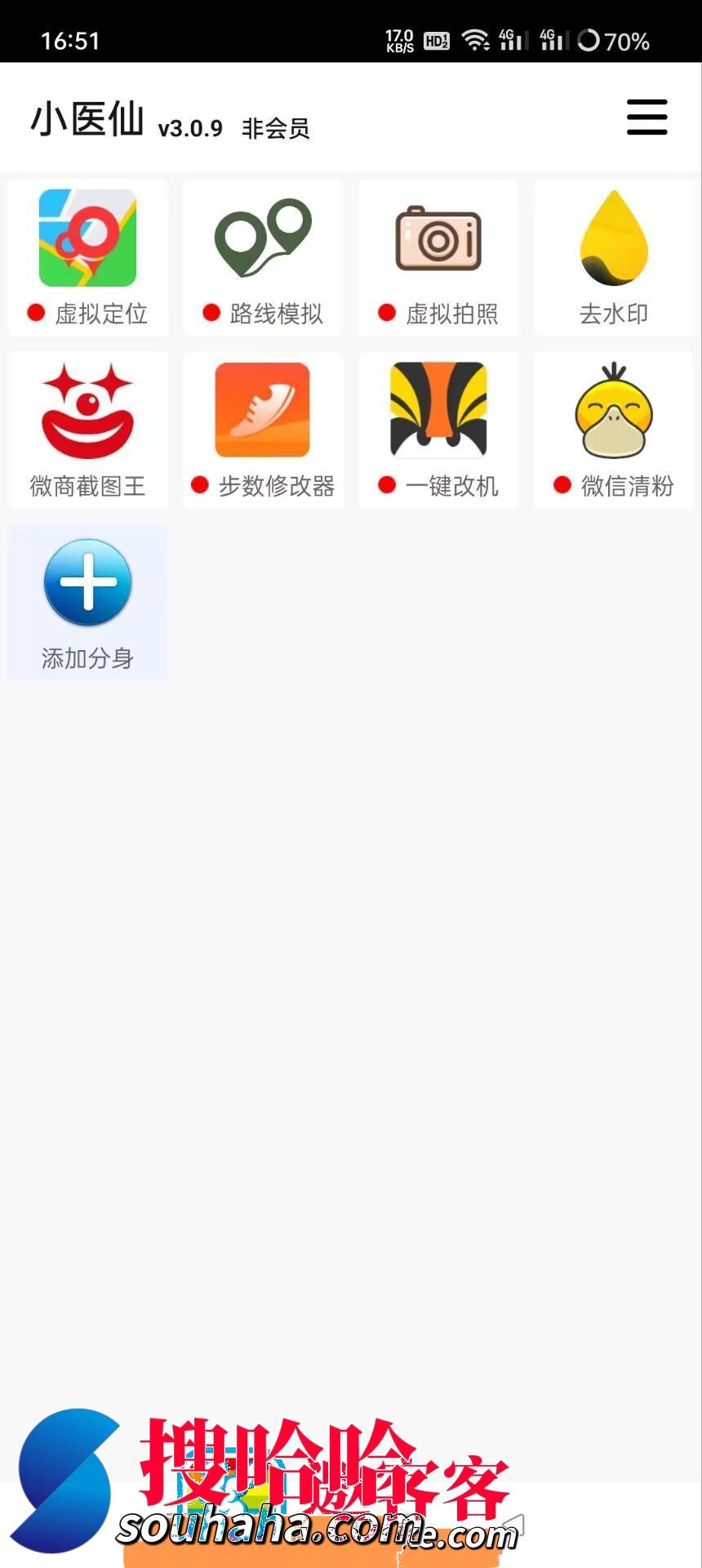This screenshot has width=702, height=1568.
Task: Click the 非会员 membership label
Action: point(276,128)
